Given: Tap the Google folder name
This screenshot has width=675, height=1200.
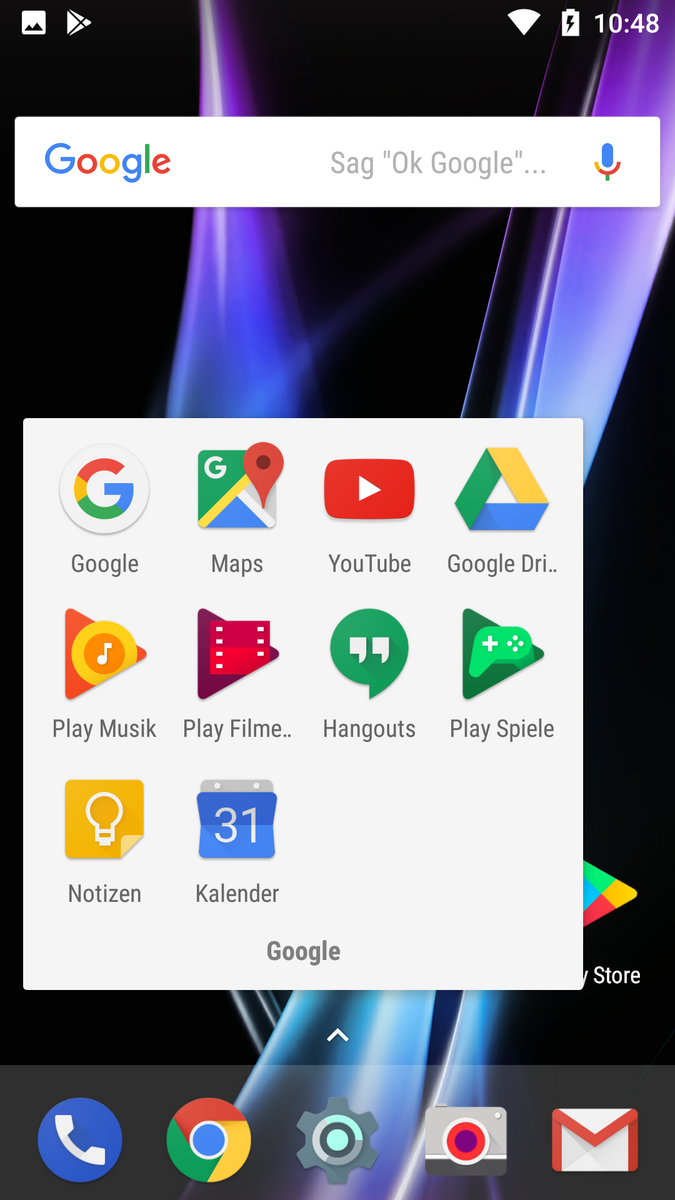Looking at the screenshot, I should pyautogui.click(x=304, y=951).
